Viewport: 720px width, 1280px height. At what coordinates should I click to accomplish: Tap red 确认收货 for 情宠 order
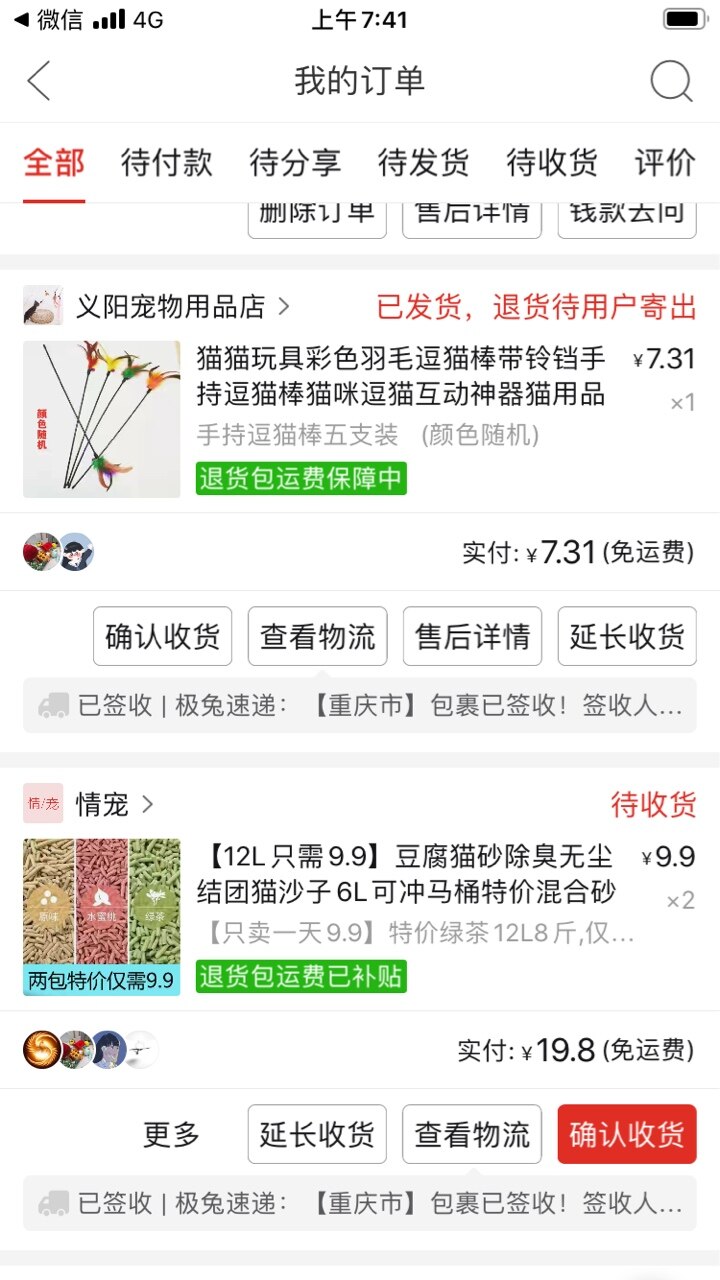tap(627, 1134)
